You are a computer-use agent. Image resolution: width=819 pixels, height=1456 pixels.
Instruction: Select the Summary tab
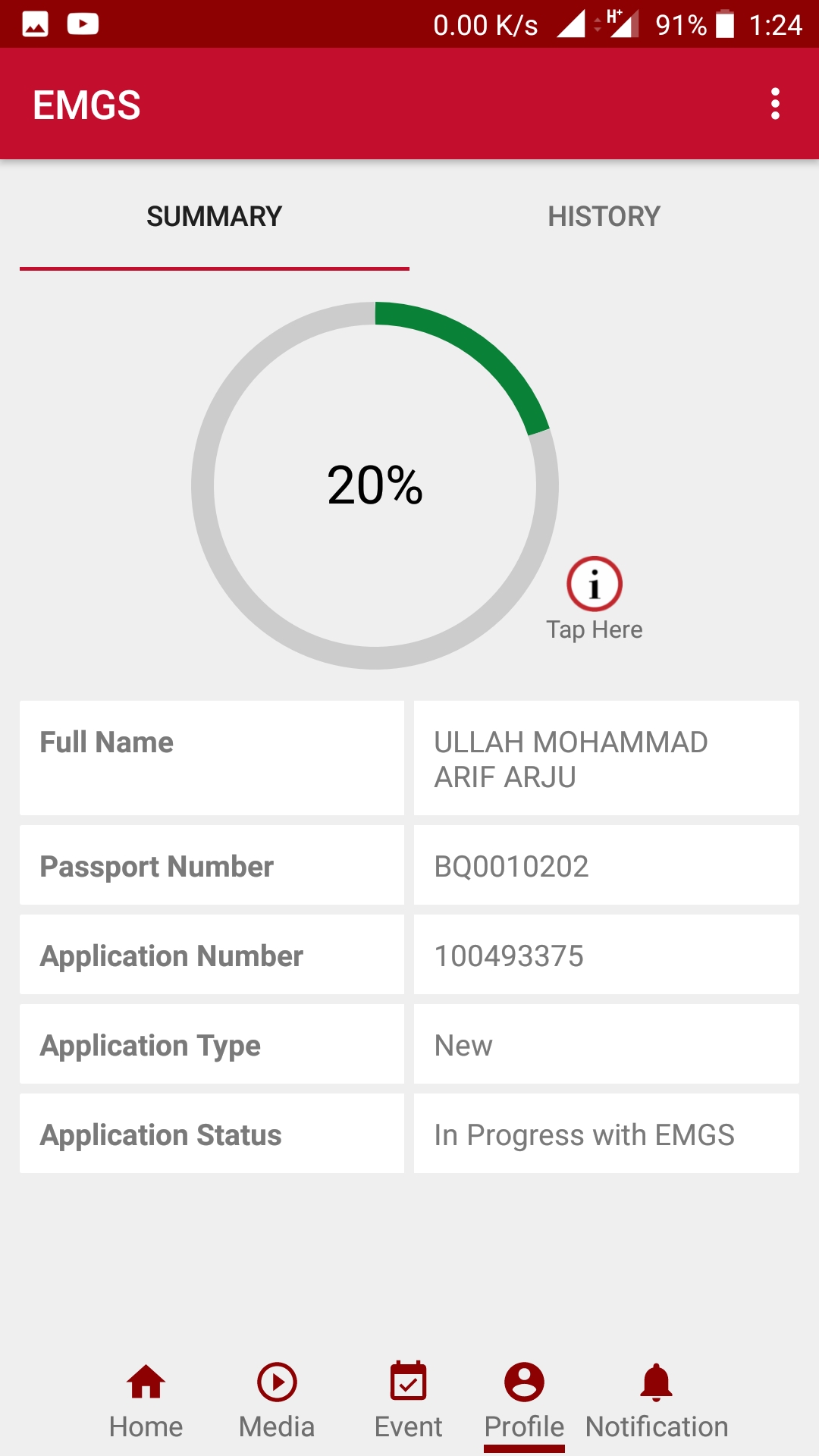214,217
